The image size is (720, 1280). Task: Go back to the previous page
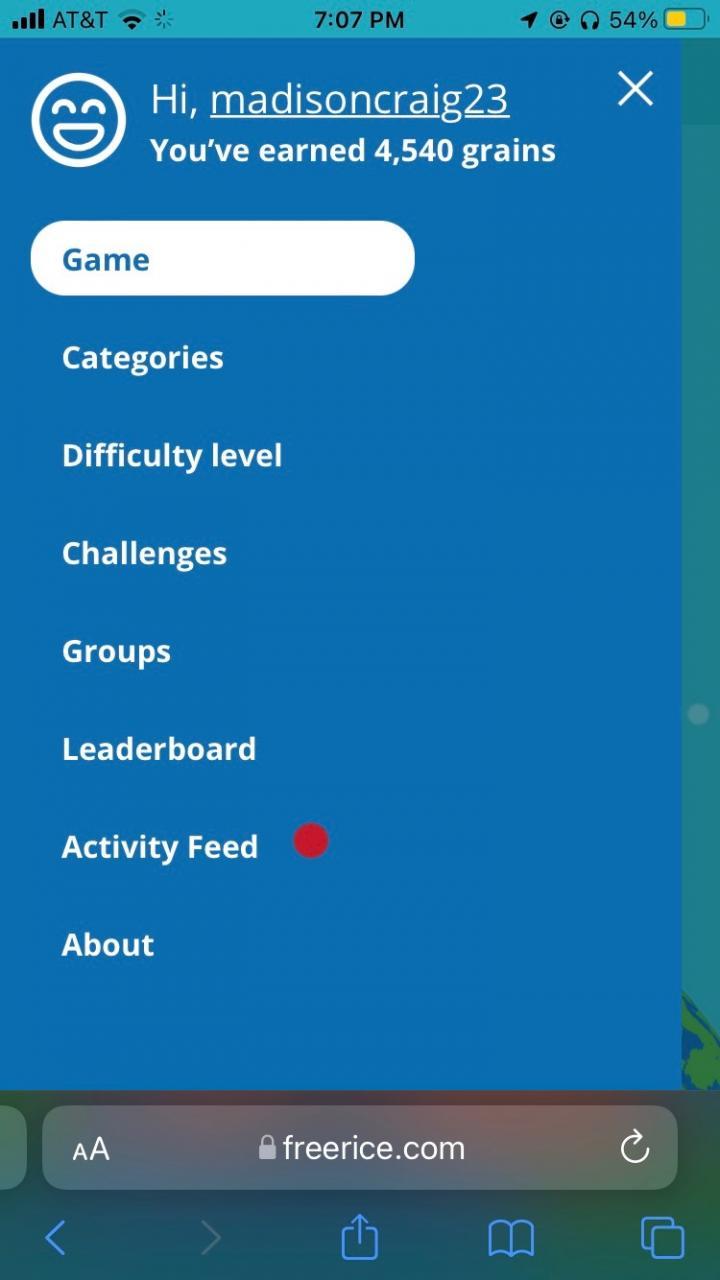[x=56, y=1238]
